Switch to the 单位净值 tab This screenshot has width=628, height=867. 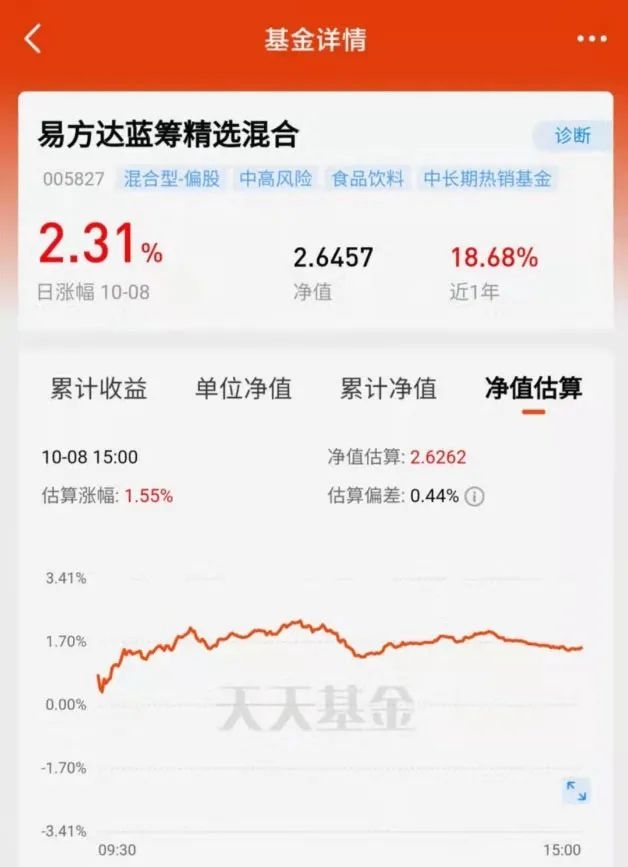[x=243, y=389]
